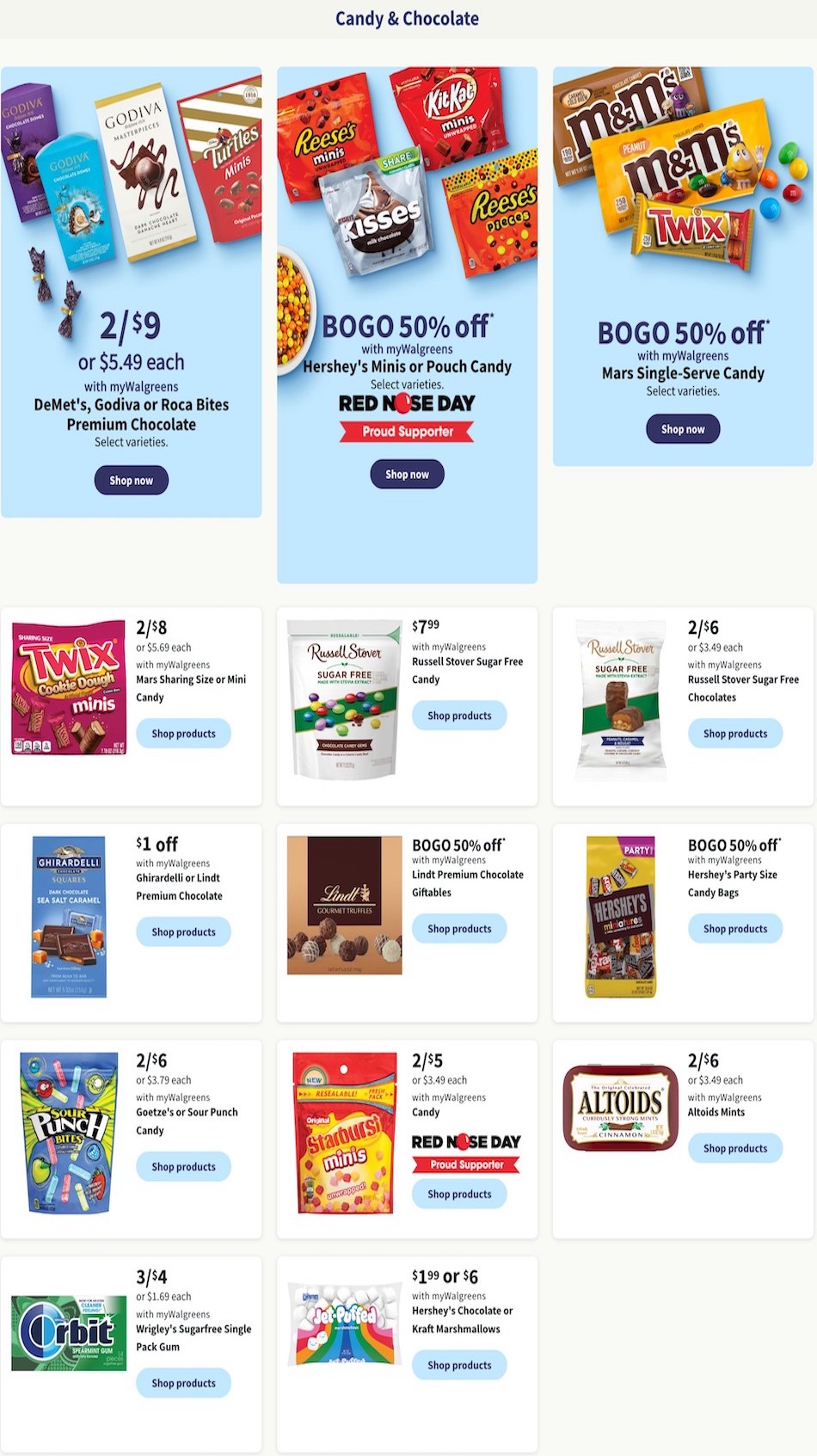The width and height of the screenshot is (817, 1456).
Task: Tap Shop now for Hershey's Minis pouch candy
Action: (x=407, y=474)
